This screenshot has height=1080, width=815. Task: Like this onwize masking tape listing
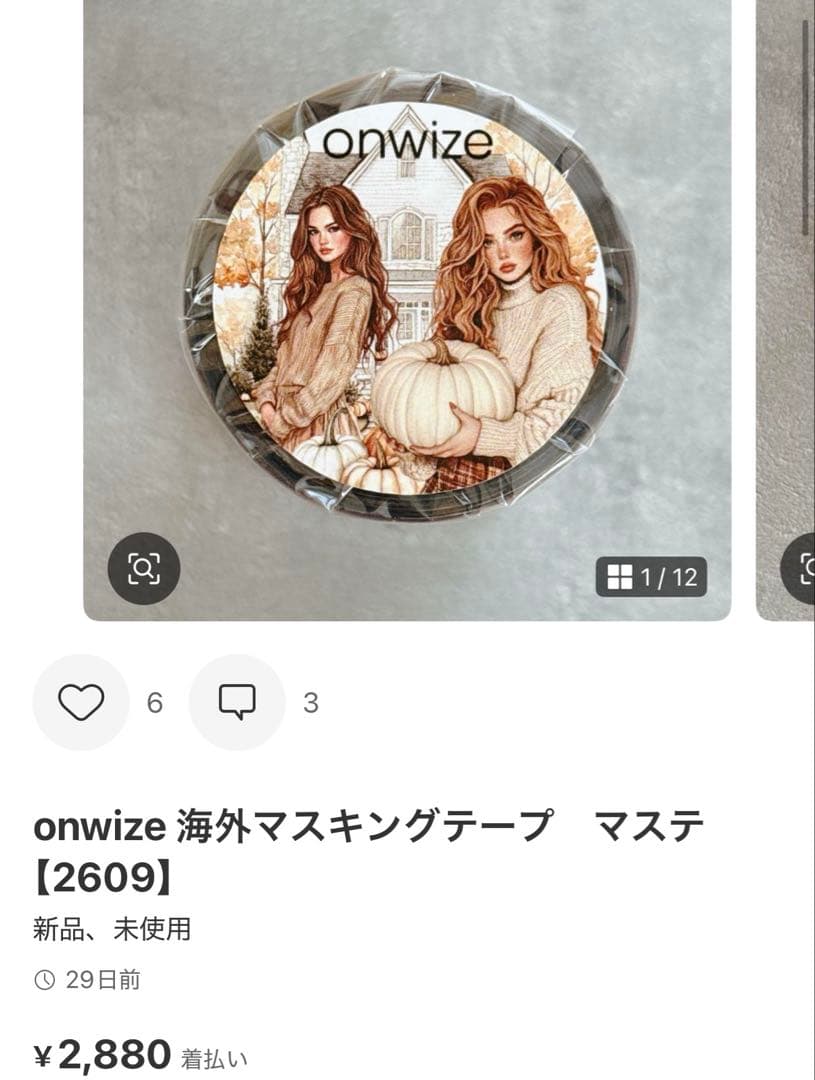coord(81,702)
